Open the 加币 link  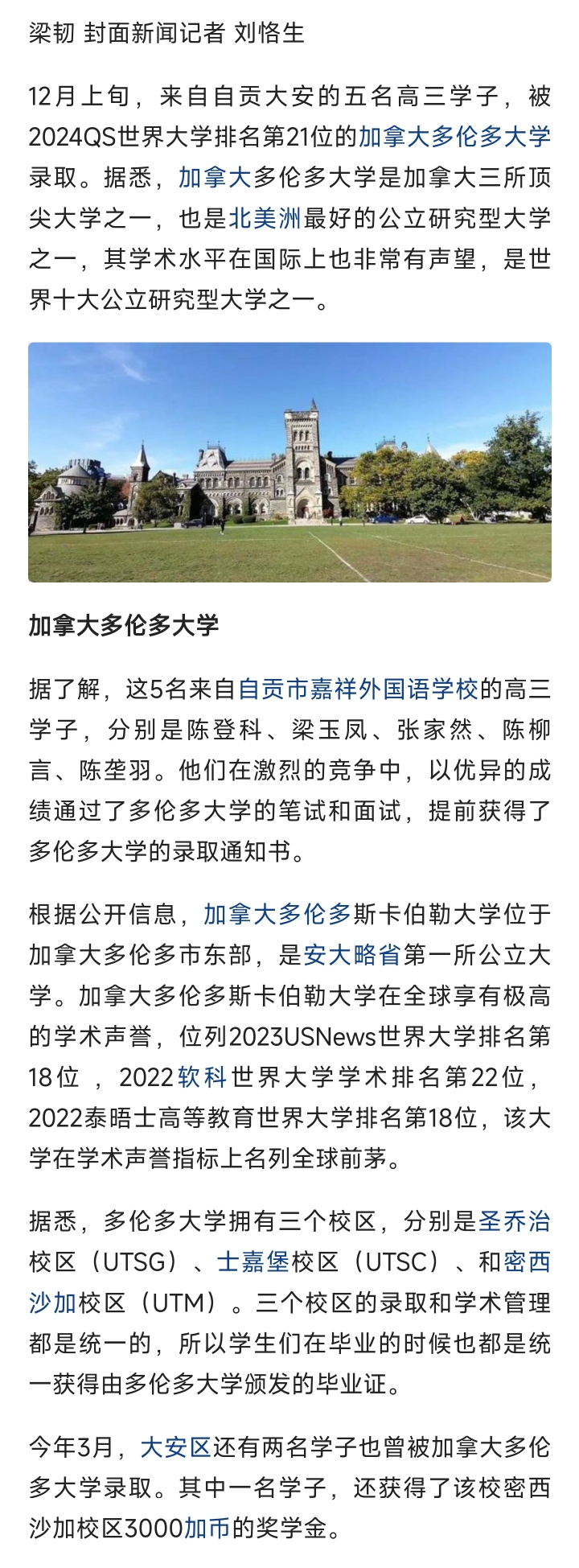pyautogui.click(x=207, y=1528)
